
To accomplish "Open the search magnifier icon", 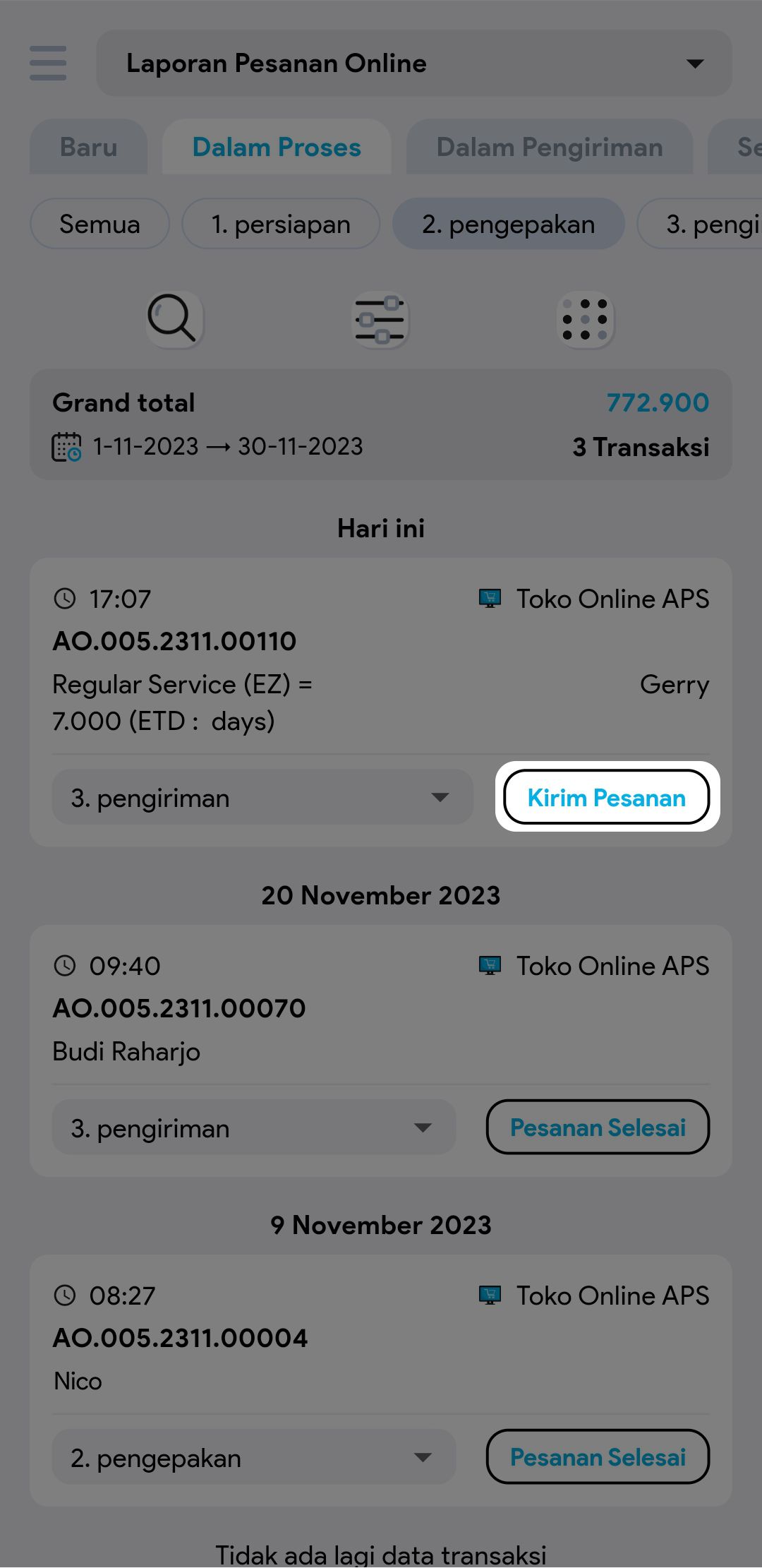I will tap(174, 319).
